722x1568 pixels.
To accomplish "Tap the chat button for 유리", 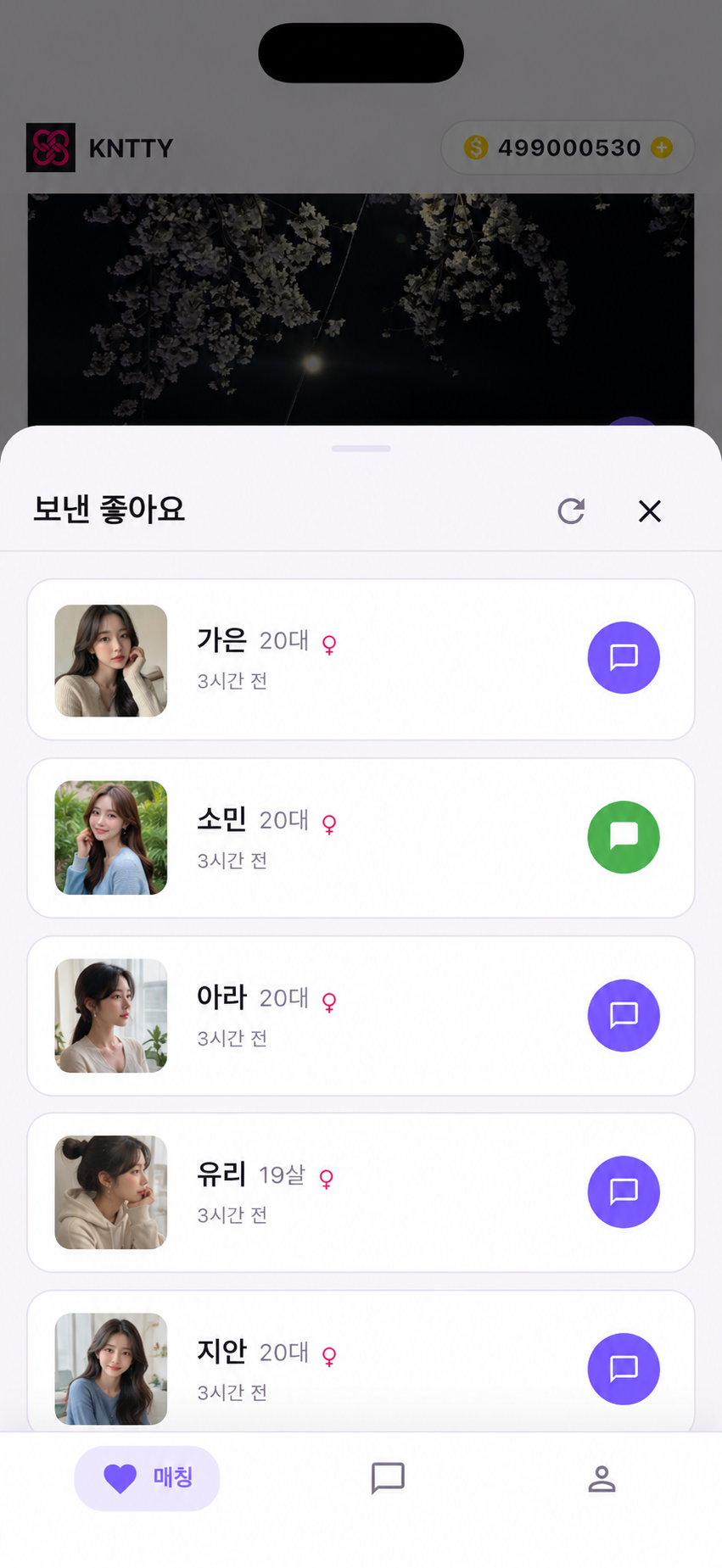I will tap(624, 1191).
